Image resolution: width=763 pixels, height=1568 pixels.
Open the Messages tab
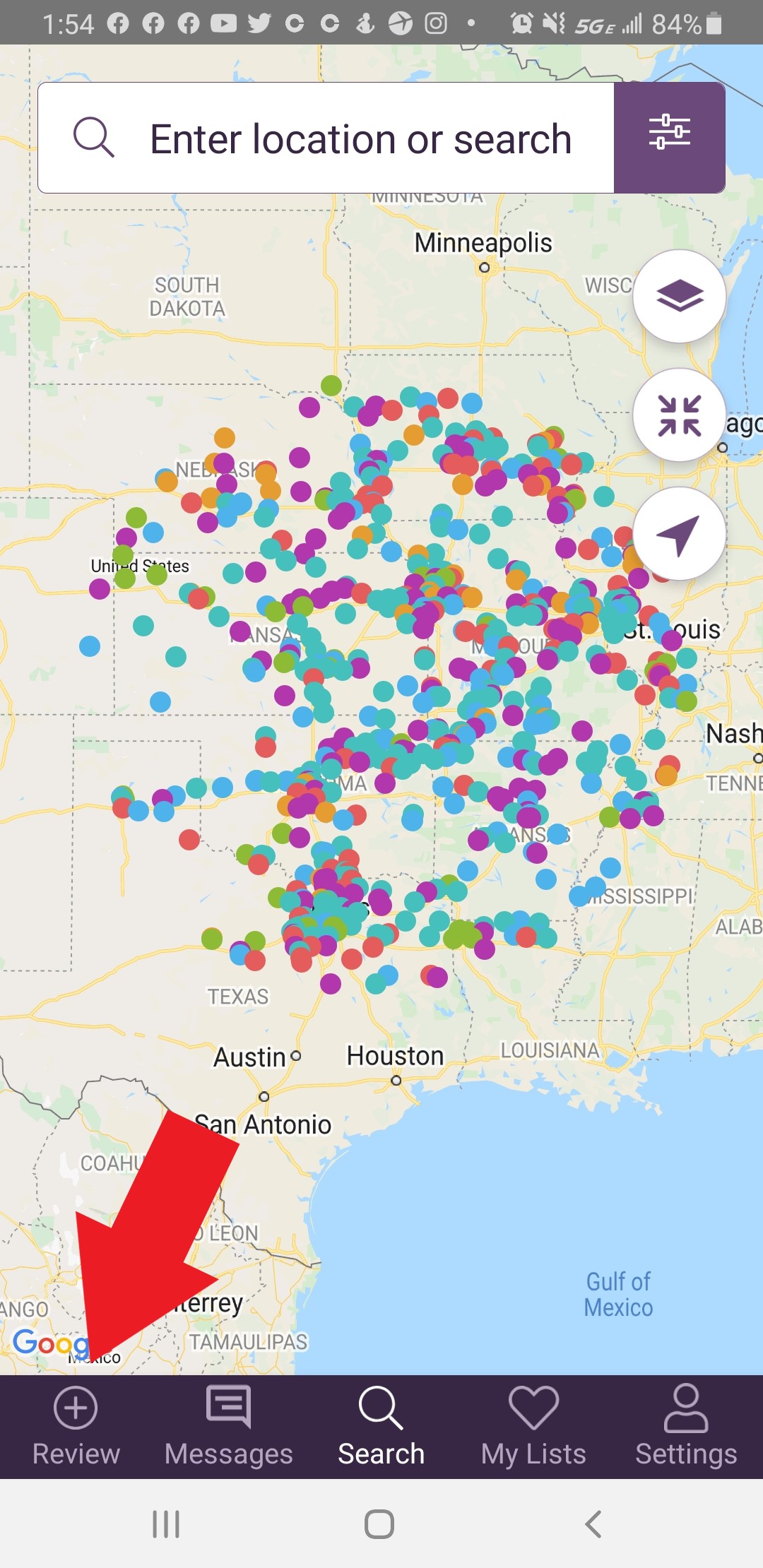(228, 1427)
